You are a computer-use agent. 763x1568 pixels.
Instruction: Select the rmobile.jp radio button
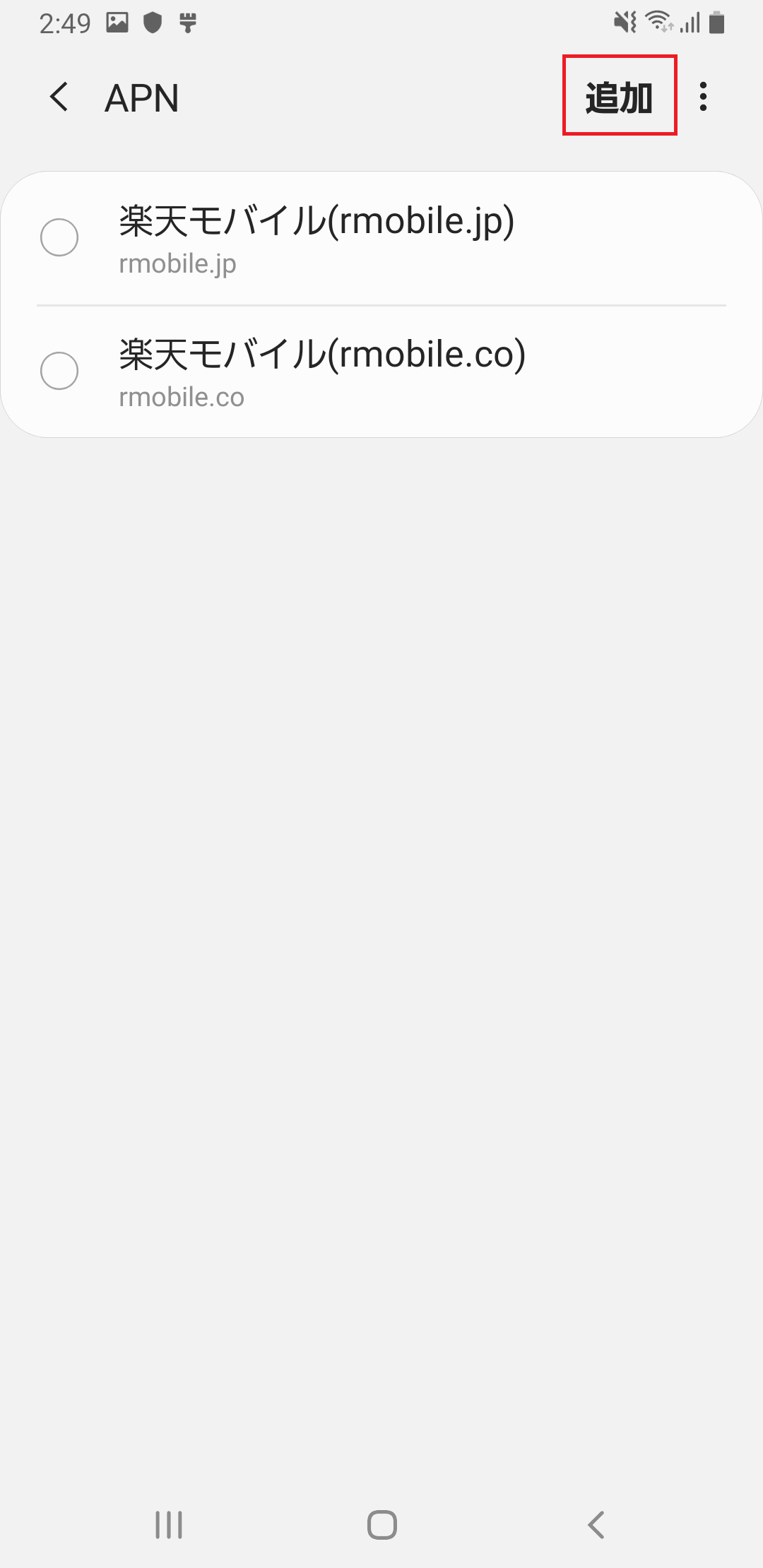click(x=59, y=237)
